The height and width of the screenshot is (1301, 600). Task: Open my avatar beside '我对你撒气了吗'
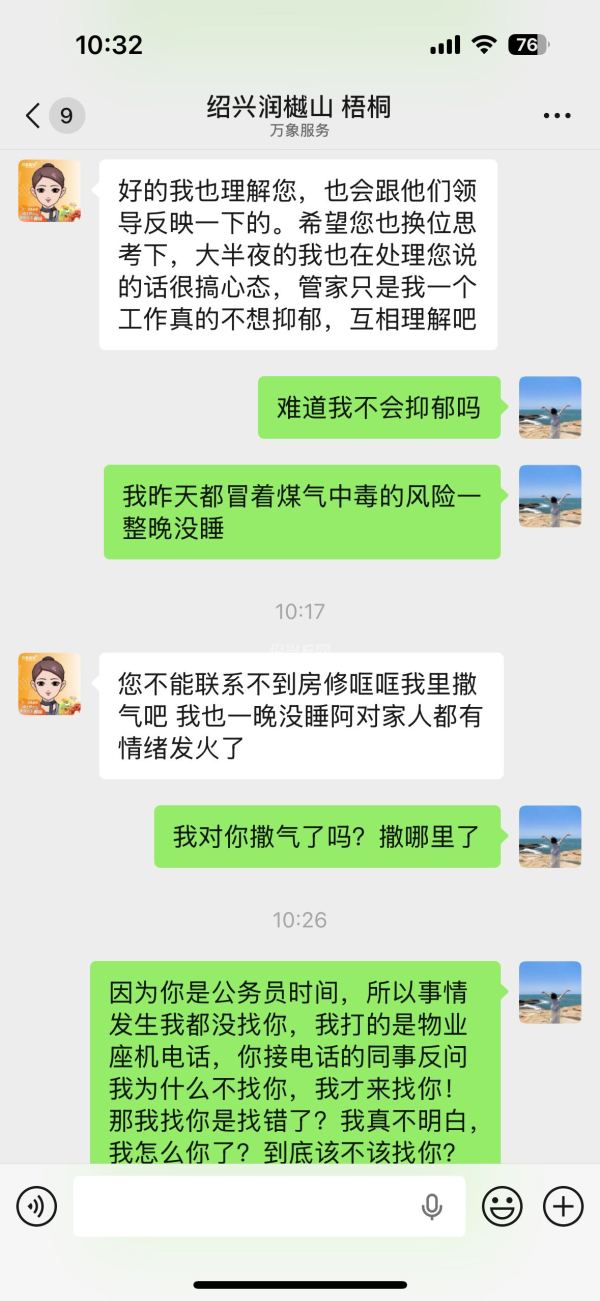tap(550, 836)
